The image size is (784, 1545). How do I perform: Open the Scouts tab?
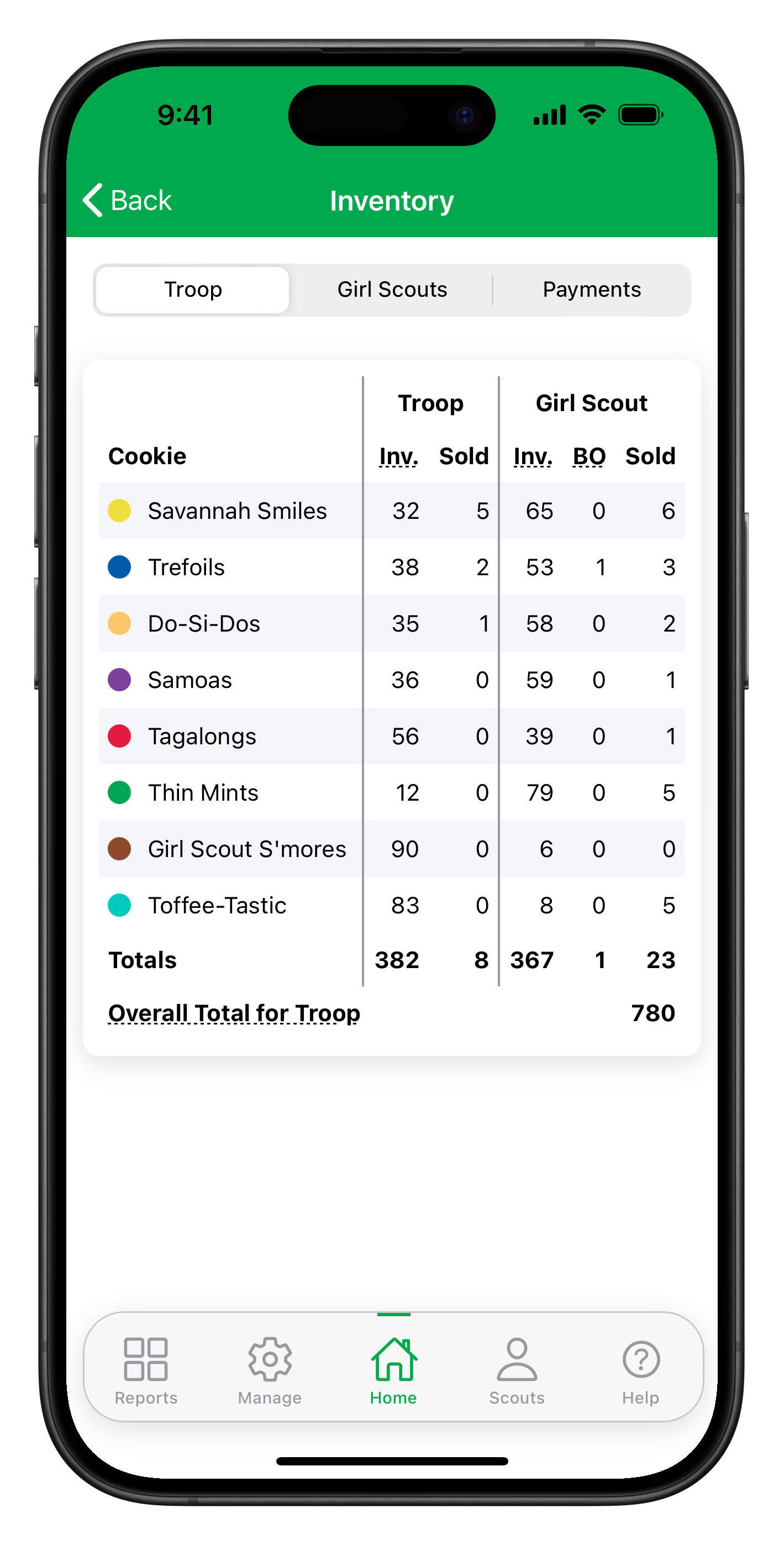point(517,1371)
